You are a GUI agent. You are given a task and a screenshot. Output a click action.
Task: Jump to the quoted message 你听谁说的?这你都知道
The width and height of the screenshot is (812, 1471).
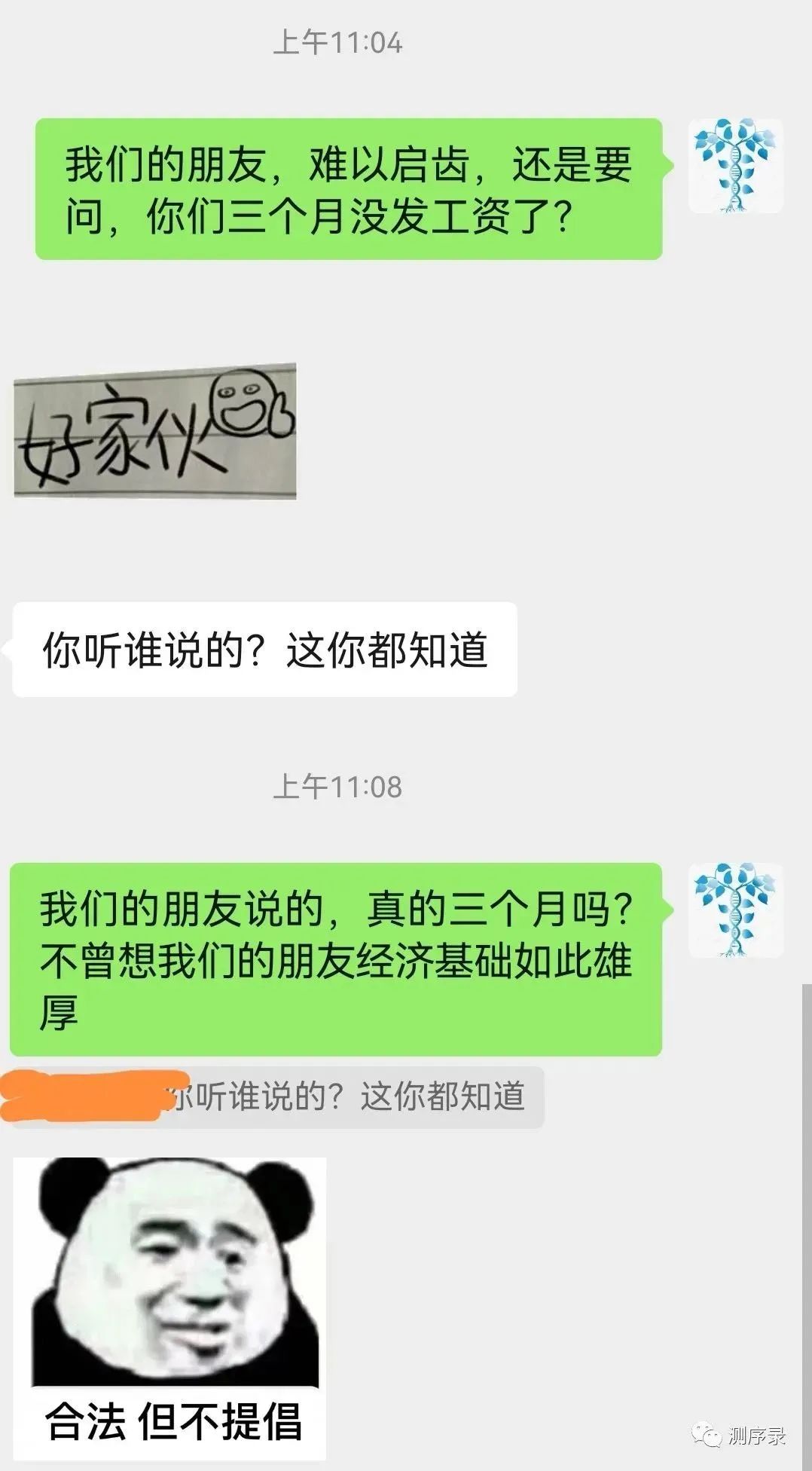(x=277, y=1097)
